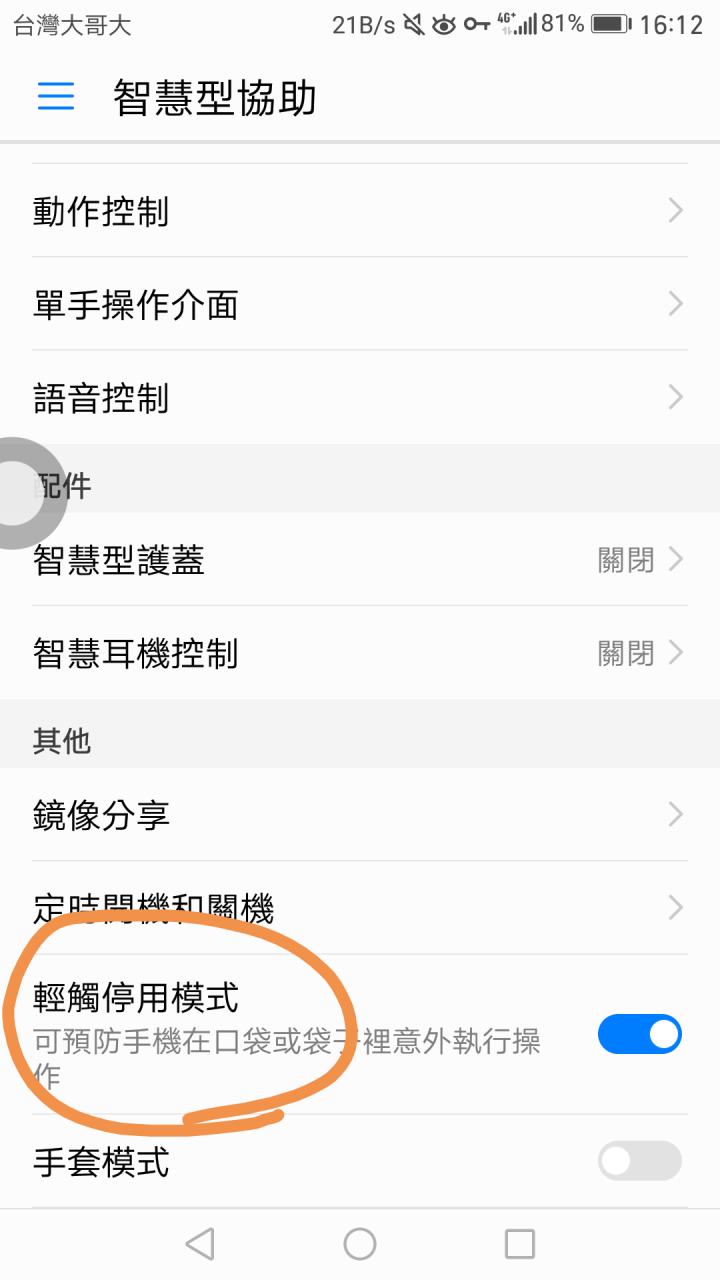Go back with the system back button
Viewport: 720px width, 1280px height.
click(x=200, y=1244)
